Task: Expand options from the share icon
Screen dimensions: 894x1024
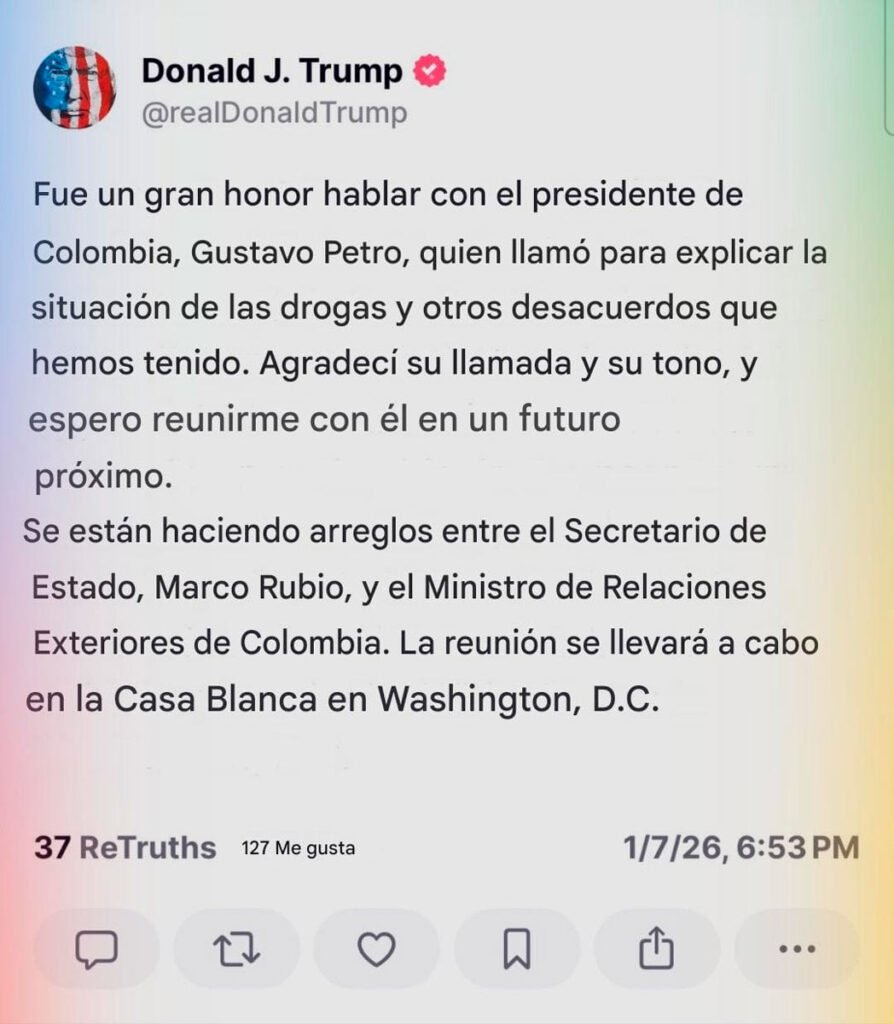Action: tap(655, 950)
